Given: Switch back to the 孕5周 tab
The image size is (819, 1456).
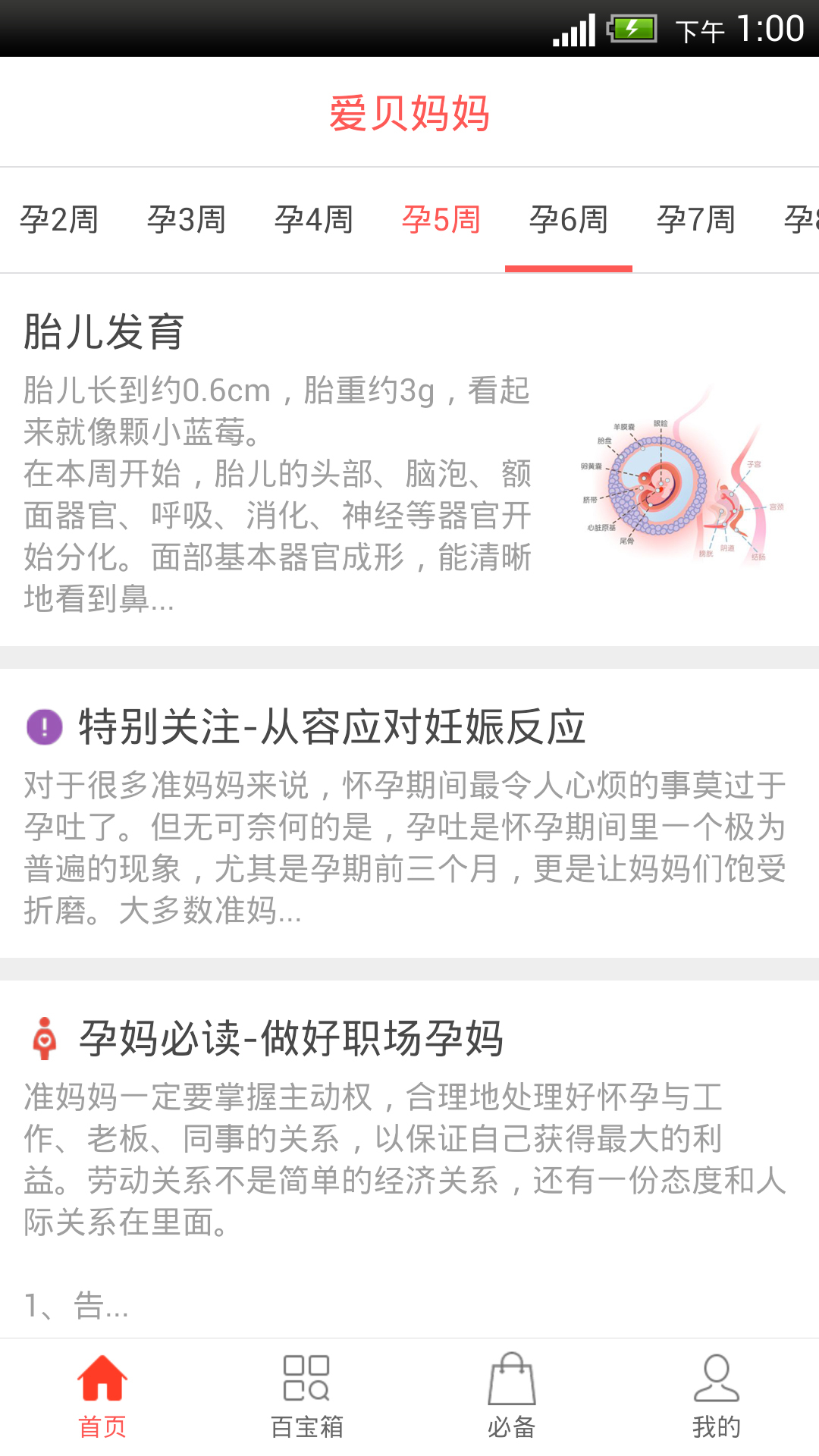Looking at the screenshot, I should pos(441,220).
